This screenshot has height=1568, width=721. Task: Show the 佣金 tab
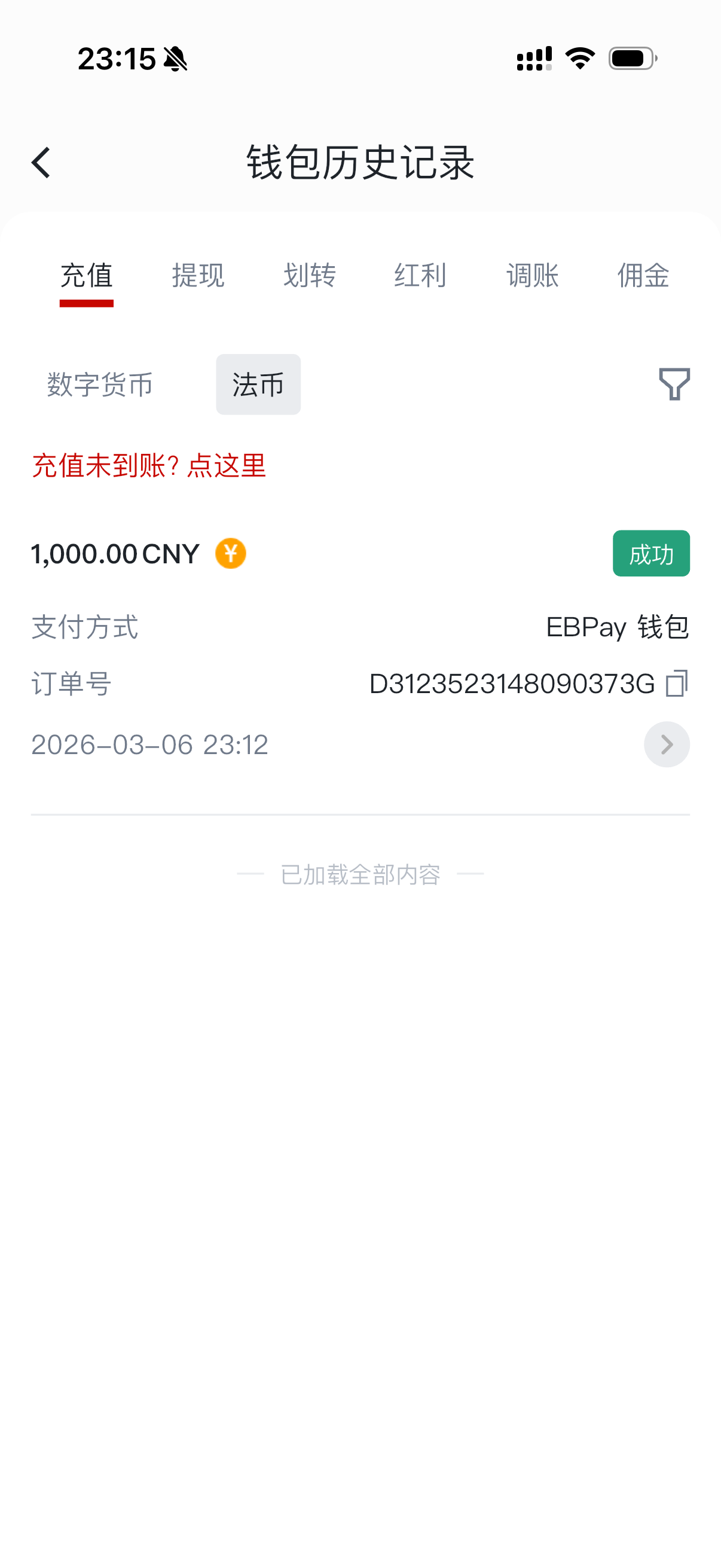[x=643, y=276]
